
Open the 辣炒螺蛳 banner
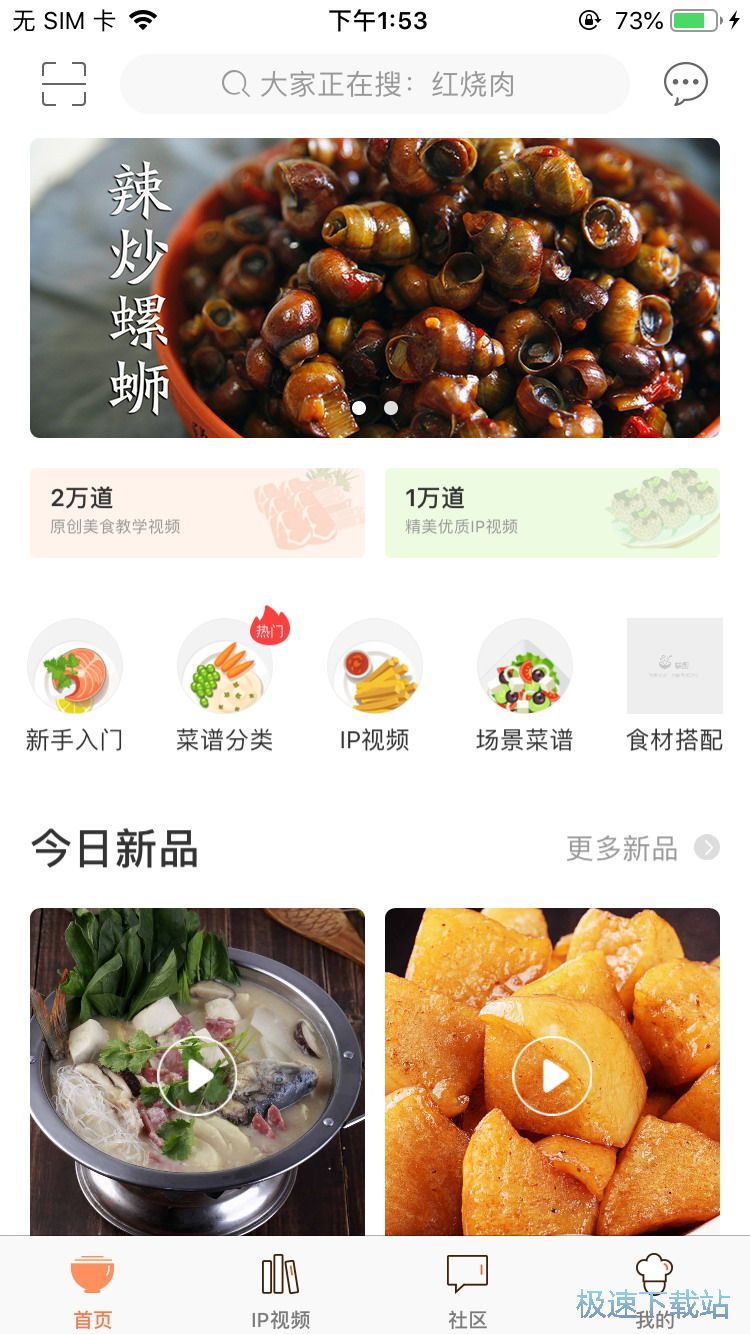(375, 288)
